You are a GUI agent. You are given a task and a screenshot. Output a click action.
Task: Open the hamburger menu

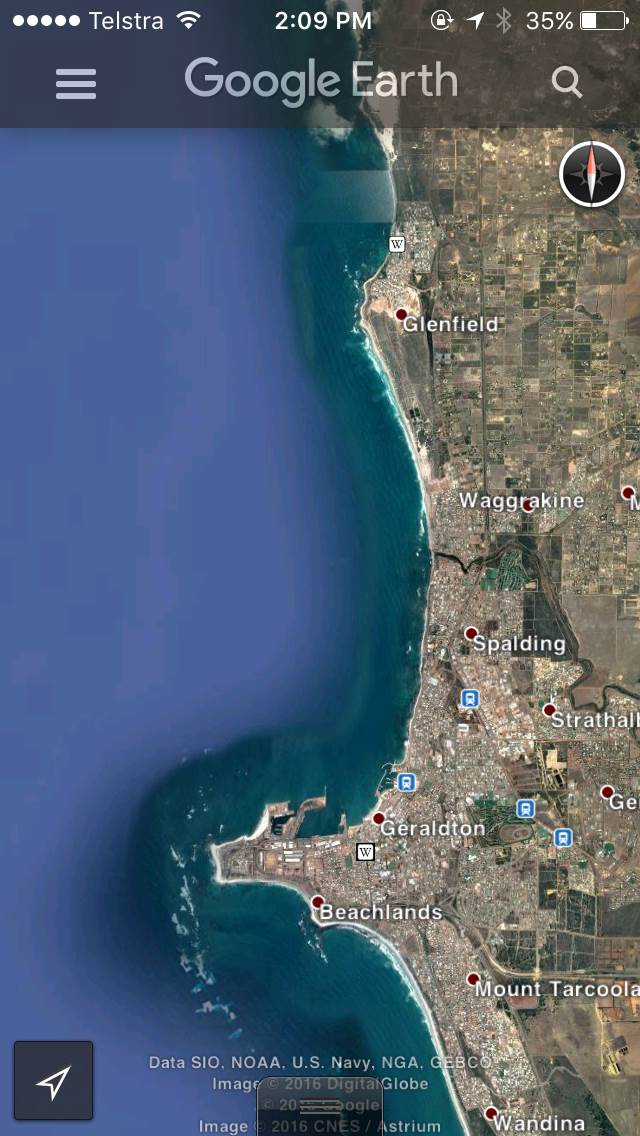(76, 83)
